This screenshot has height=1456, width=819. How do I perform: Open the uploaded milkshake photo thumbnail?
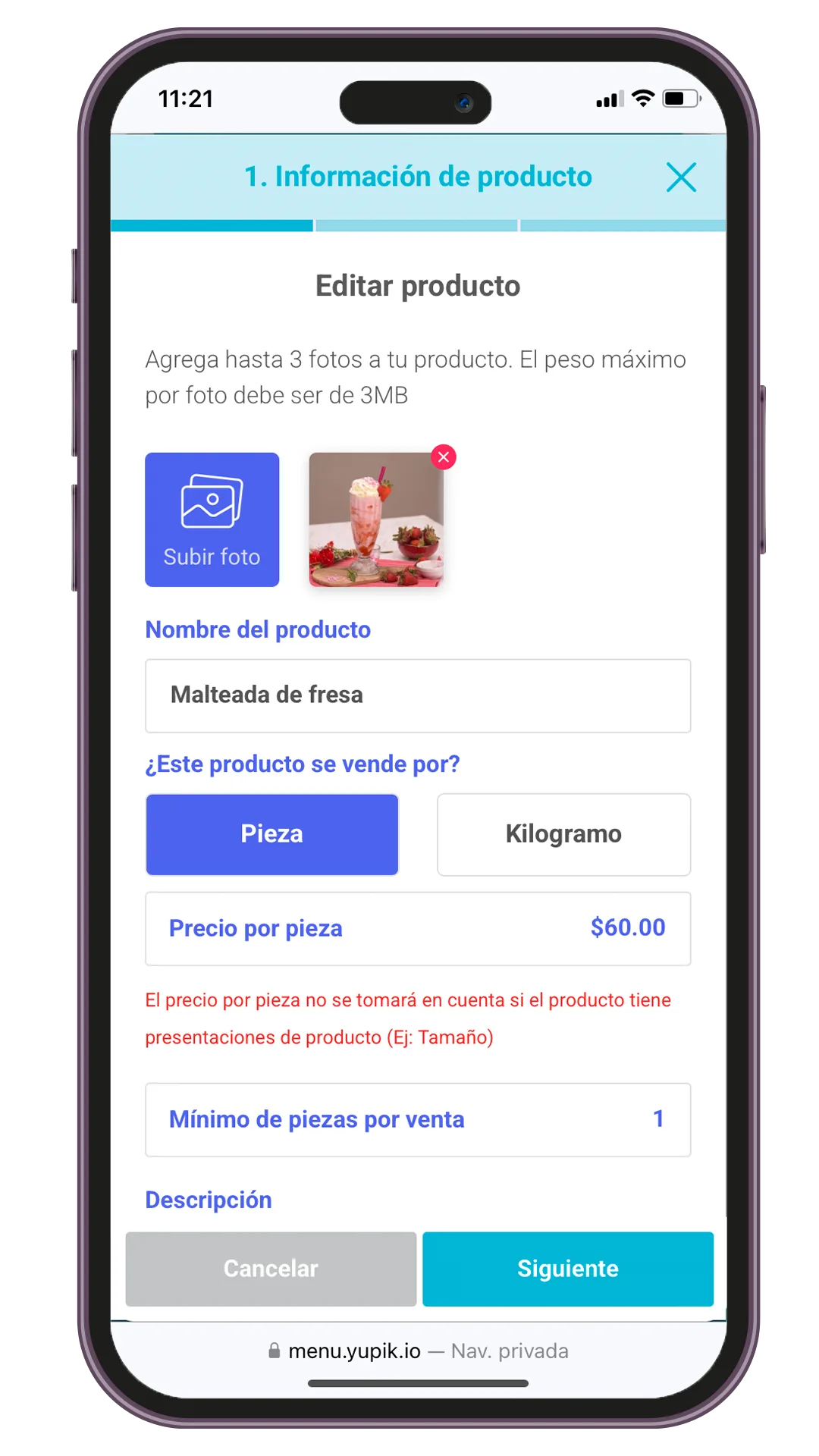click(x=376, y=519)
